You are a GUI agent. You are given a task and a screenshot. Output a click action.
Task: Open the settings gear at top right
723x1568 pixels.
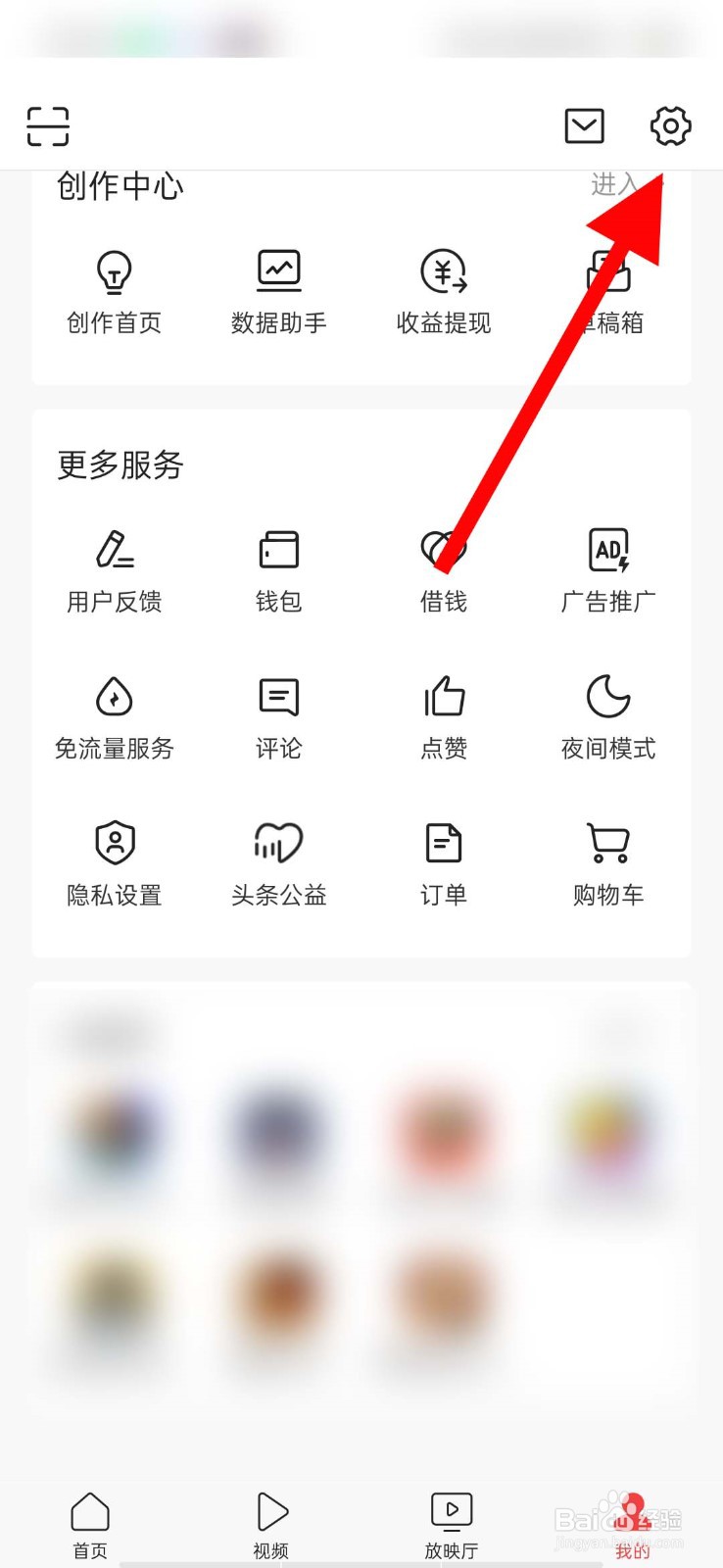tap(669, 126)
